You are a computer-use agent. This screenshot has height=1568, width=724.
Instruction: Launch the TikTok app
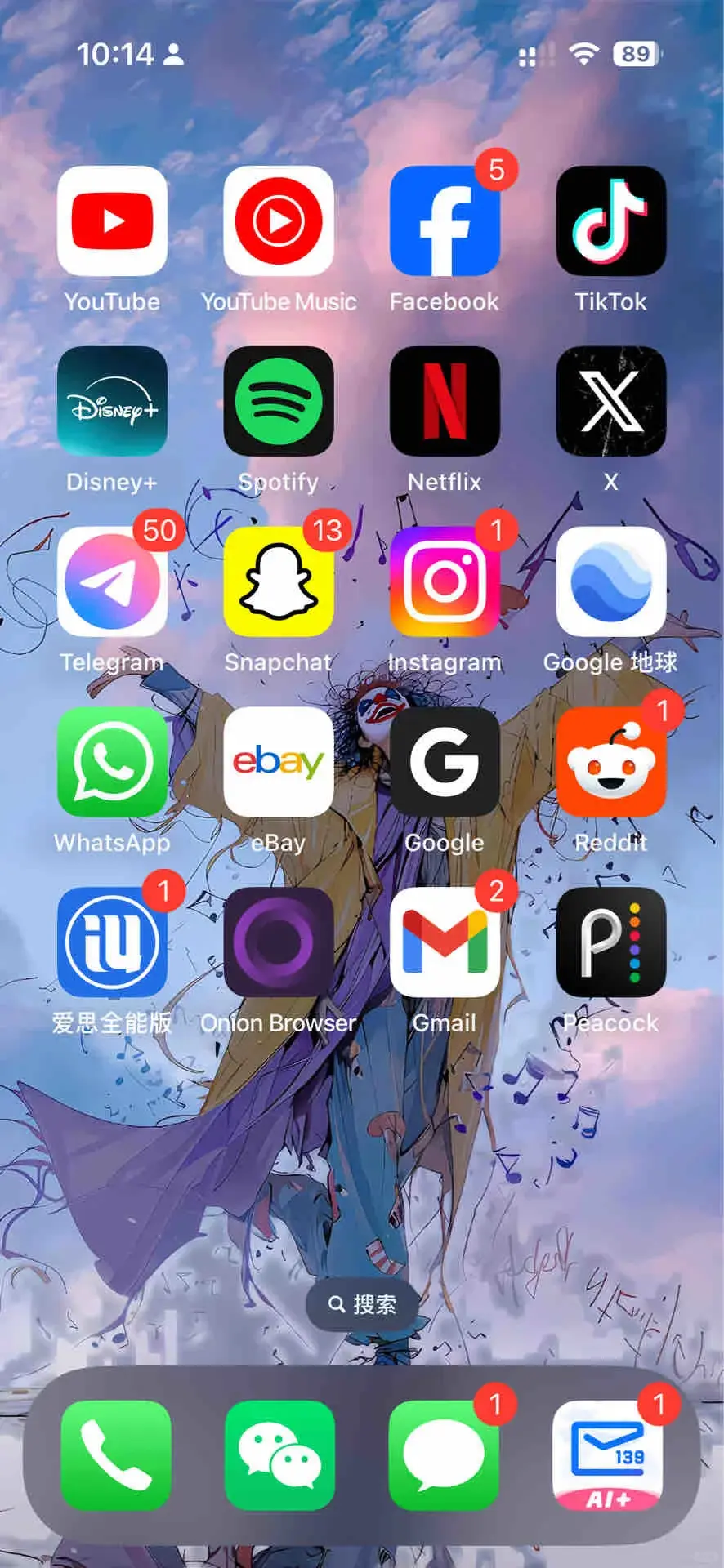coord(610,221)
